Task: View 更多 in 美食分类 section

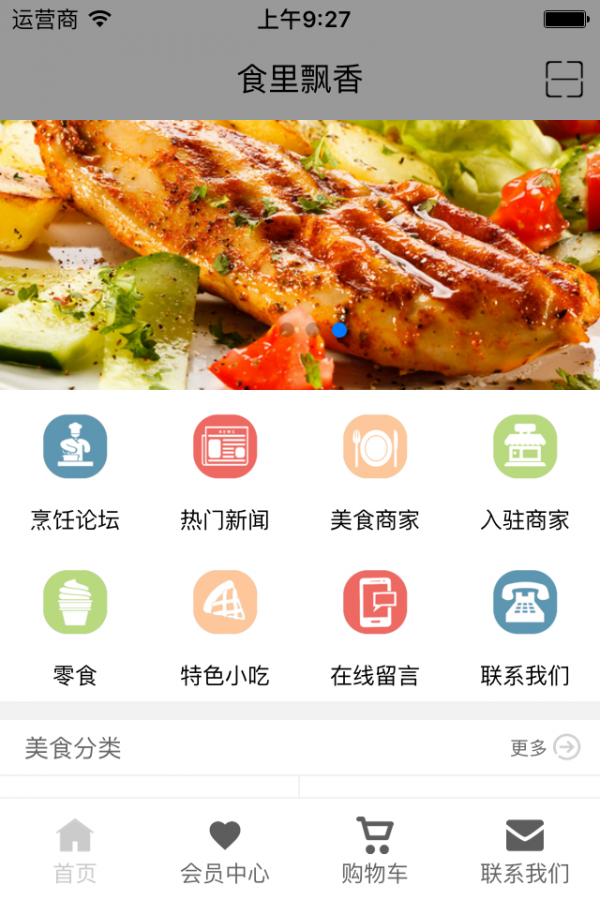Action: coord(545,748)
